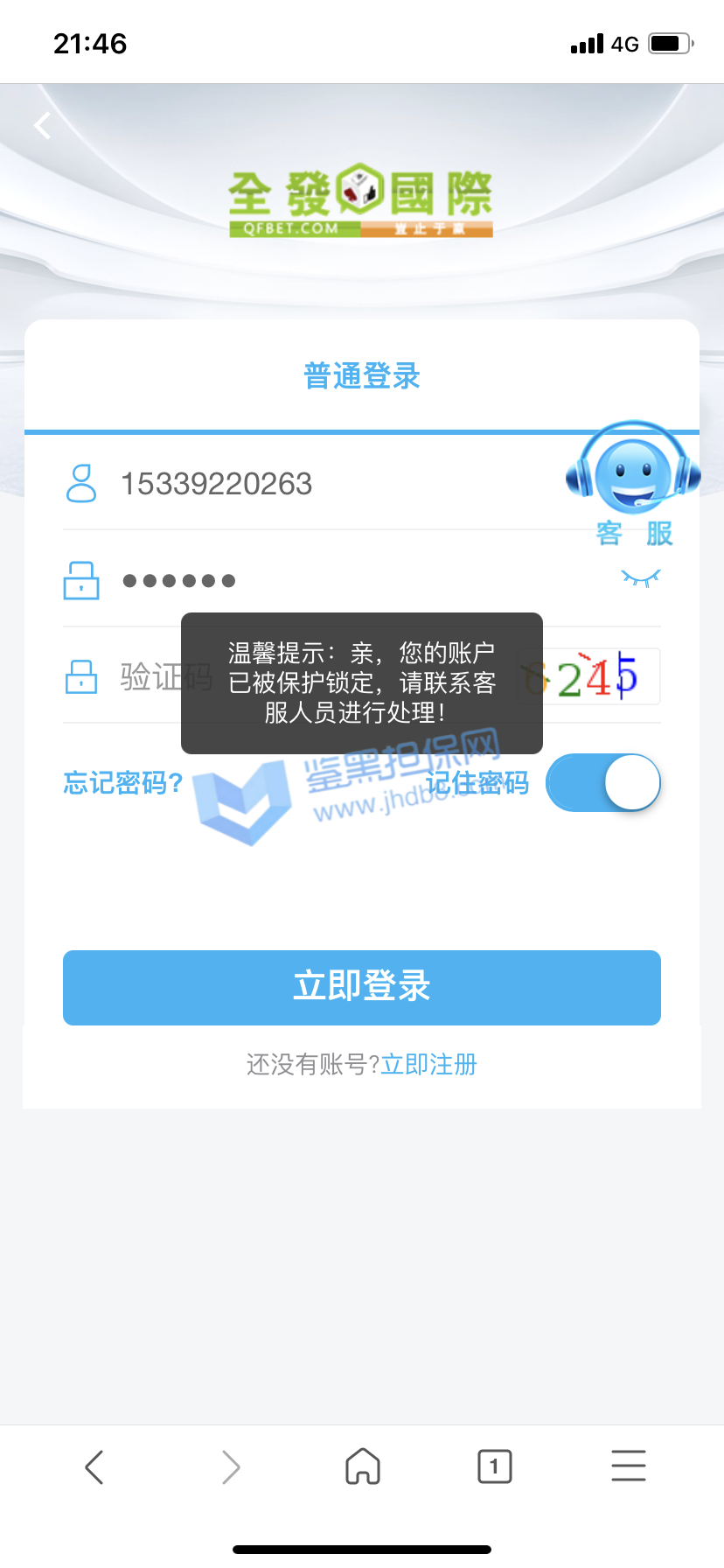Open the 忘记密码? link

click(x=123, y=782)
